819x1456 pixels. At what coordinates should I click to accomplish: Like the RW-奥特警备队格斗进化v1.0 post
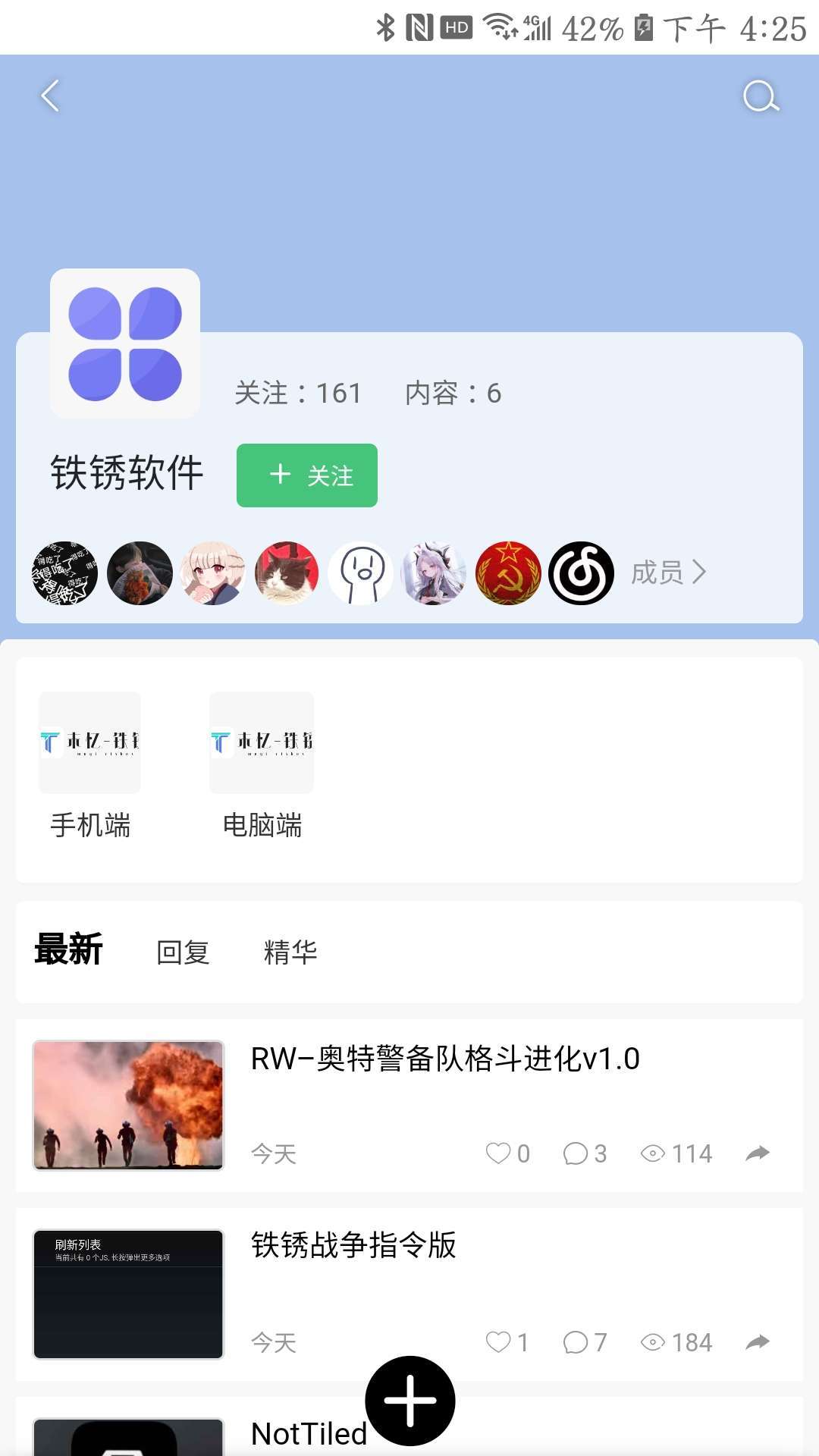pyautogui.click(x=507, y=1153)
